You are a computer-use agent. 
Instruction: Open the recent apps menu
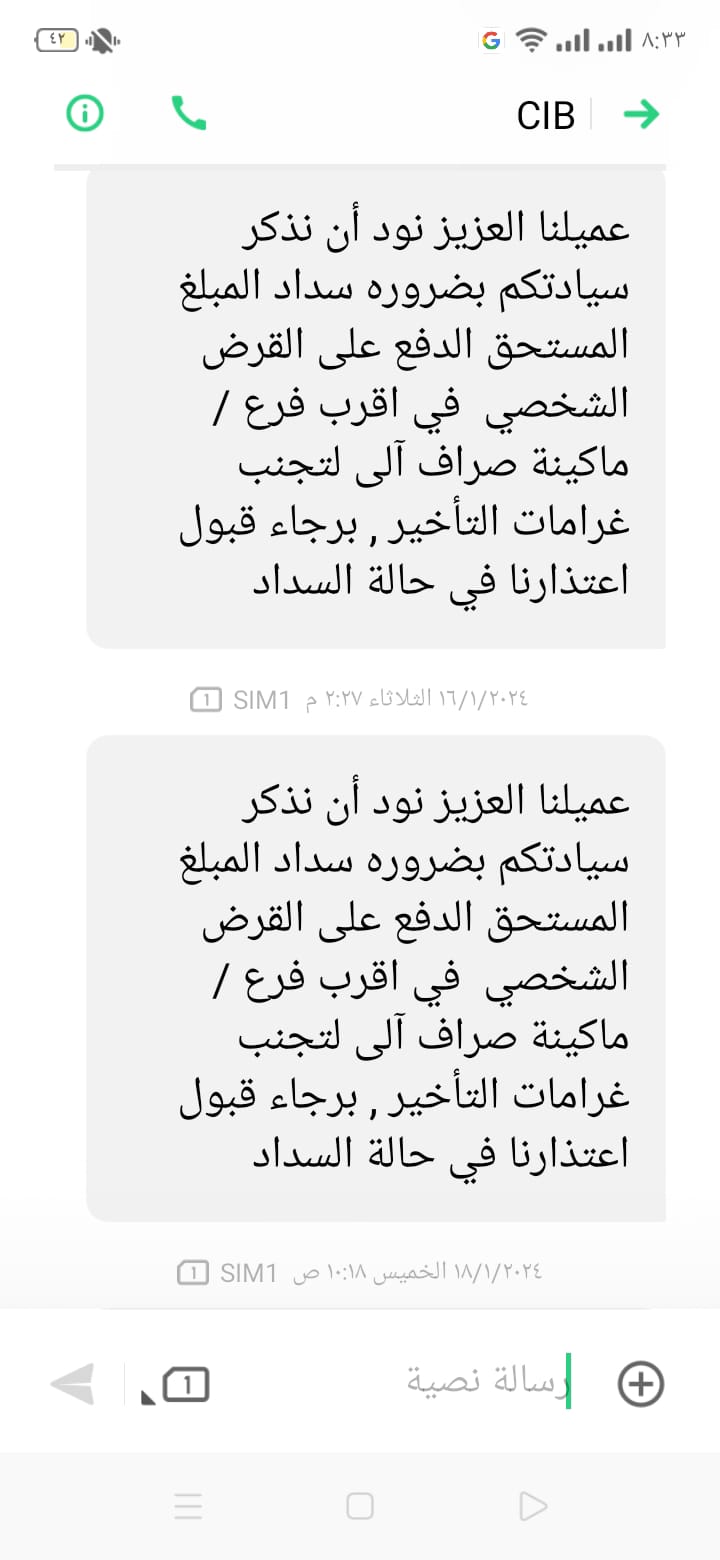click(x=188, y=1506)
